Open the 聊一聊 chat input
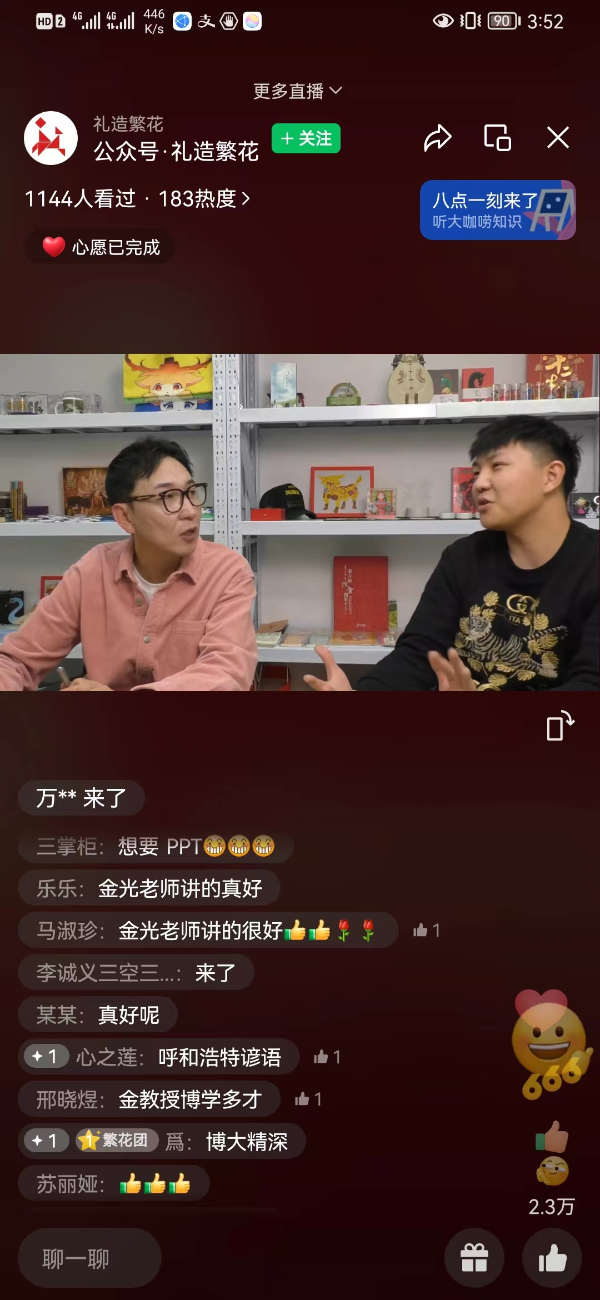Viewport: 600px width, 1300px height. [89, 1258]
